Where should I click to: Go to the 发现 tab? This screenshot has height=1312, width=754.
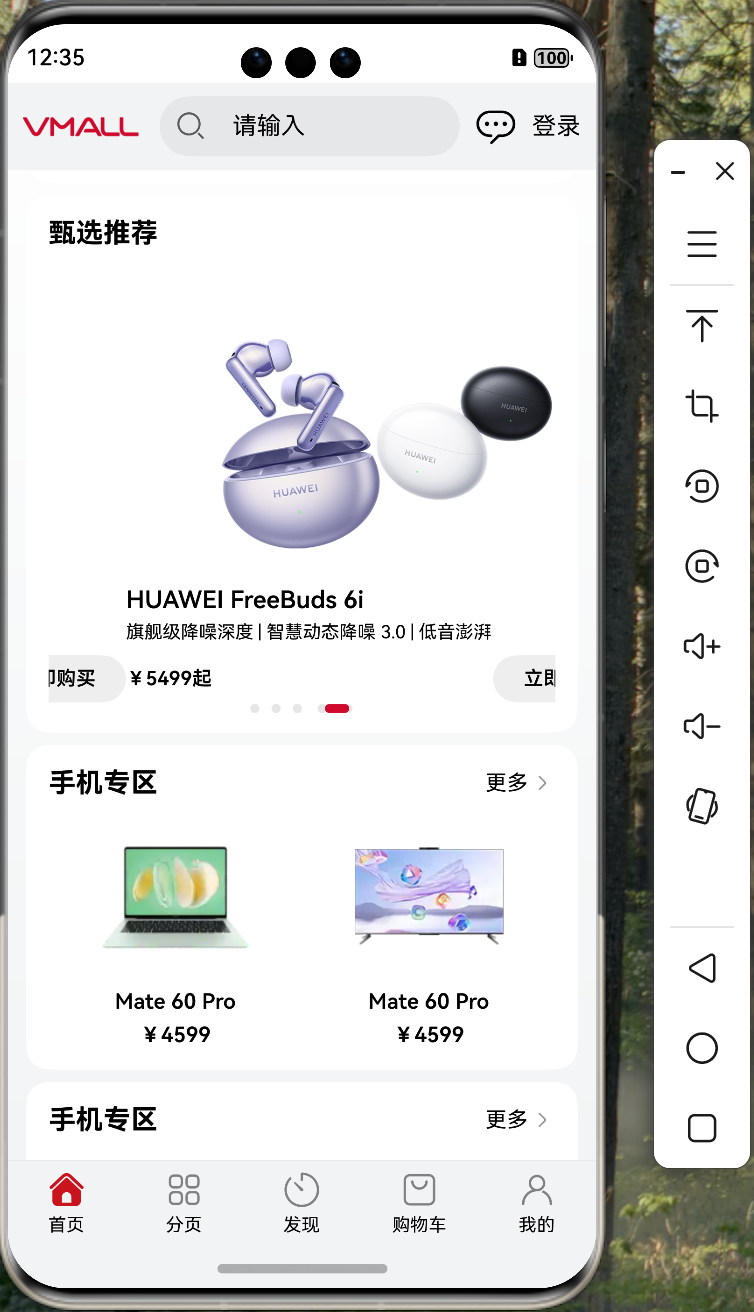(301, 1203)
